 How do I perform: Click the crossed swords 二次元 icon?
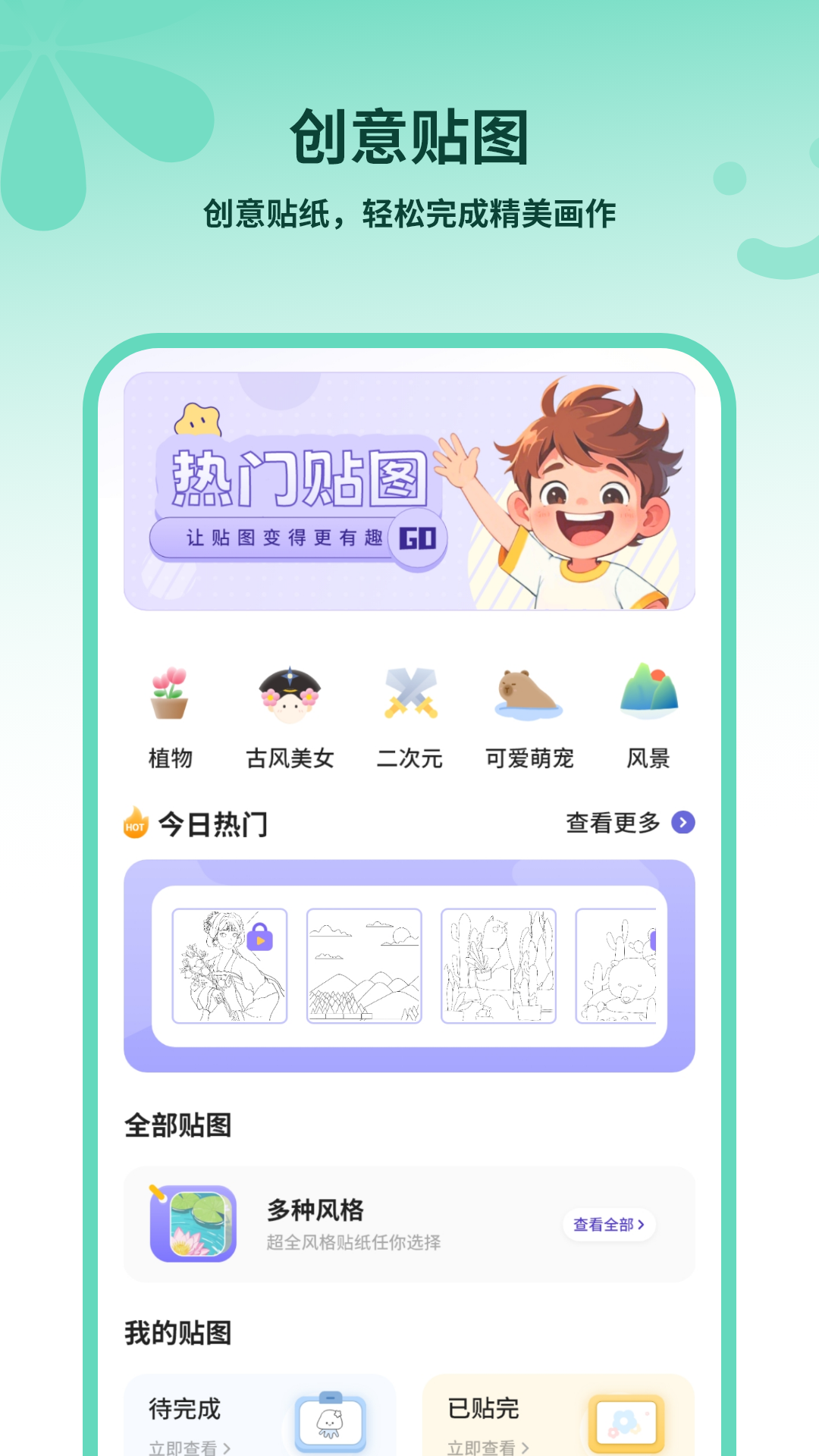(409, 692)
